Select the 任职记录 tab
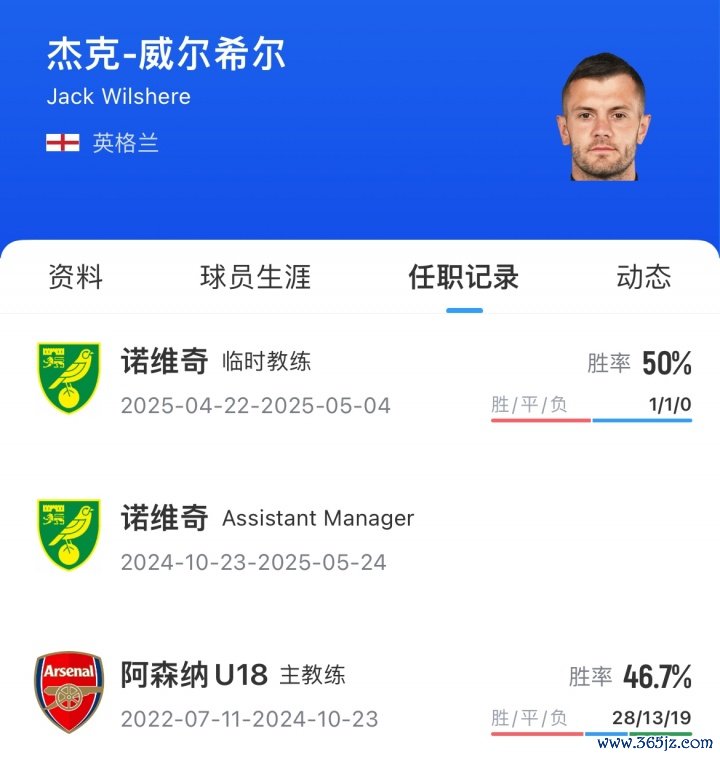 [464, 277]
